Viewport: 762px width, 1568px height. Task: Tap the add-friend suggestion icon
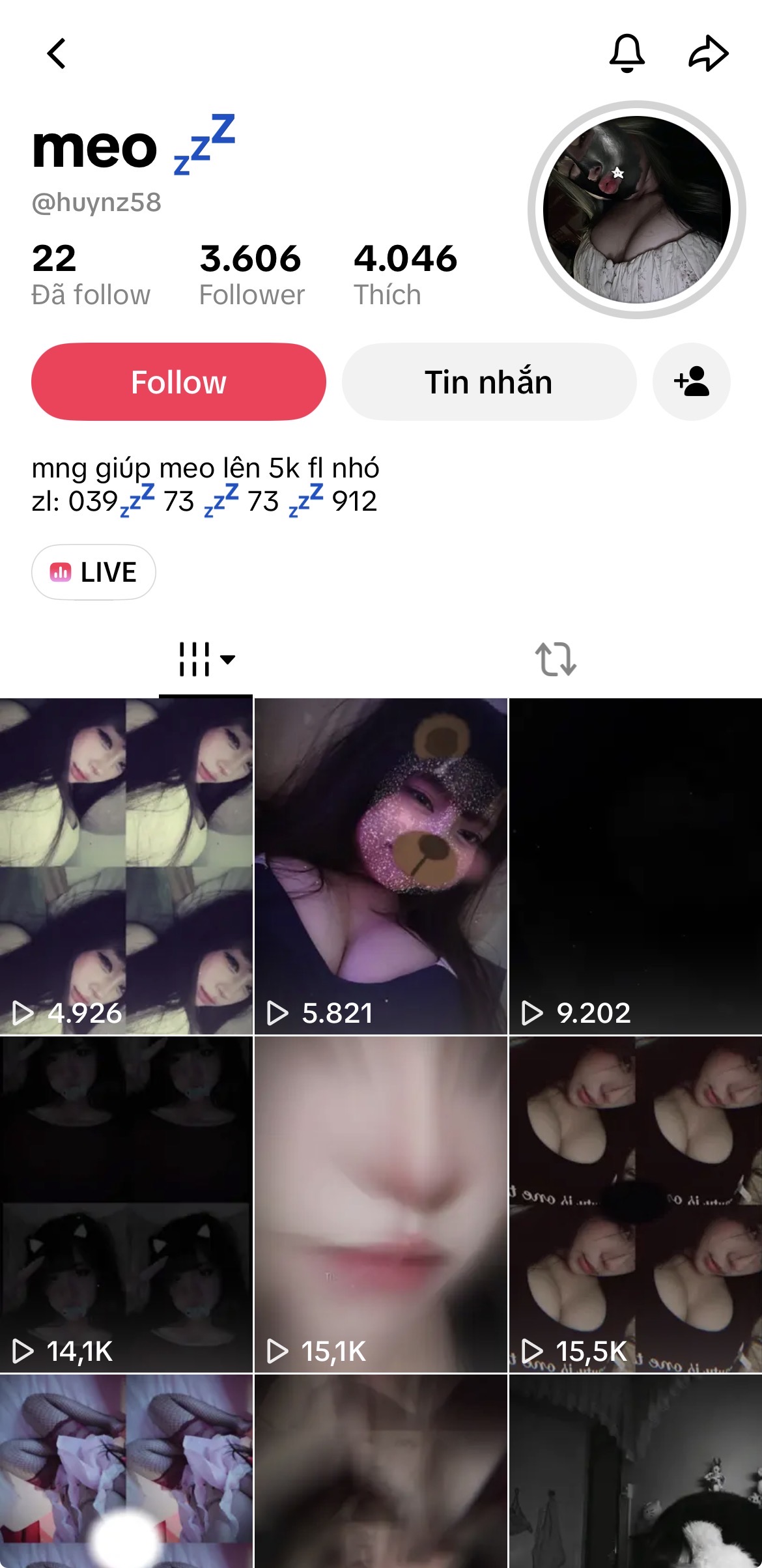coord(692,382)
